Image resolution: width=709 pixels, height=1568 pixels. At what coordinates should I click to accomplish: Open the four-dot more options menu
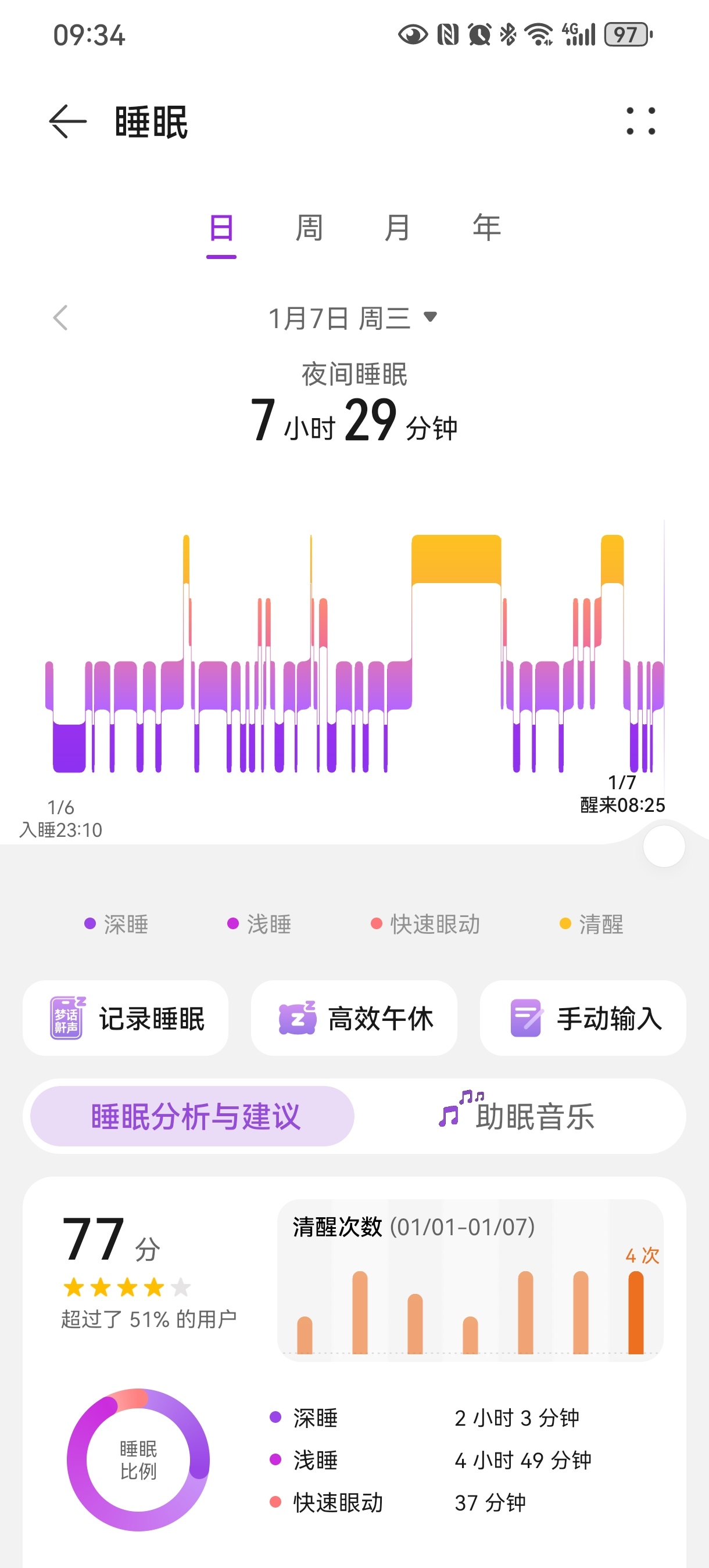(x=641, y=121)
